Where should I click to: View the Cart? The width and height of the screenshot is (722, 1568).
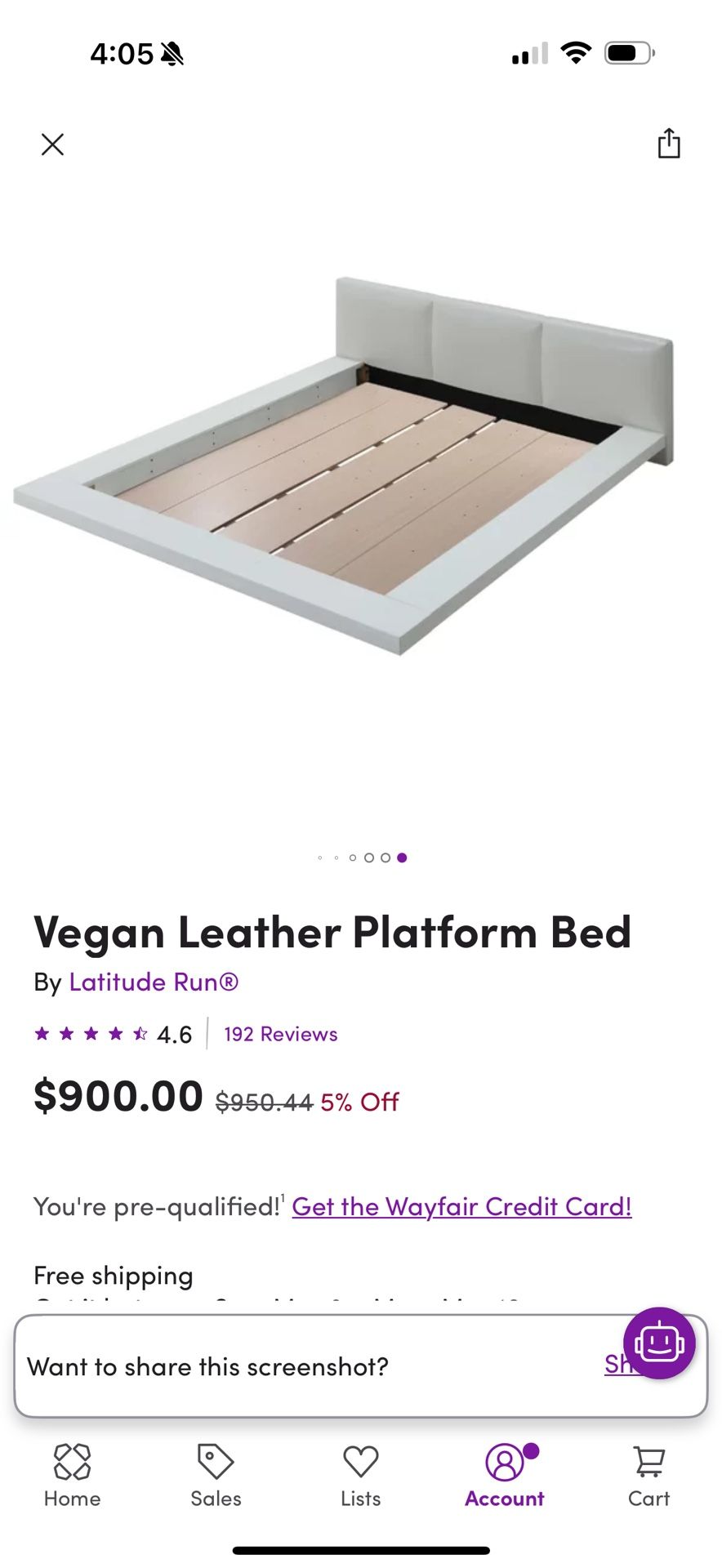point(648,1475)
